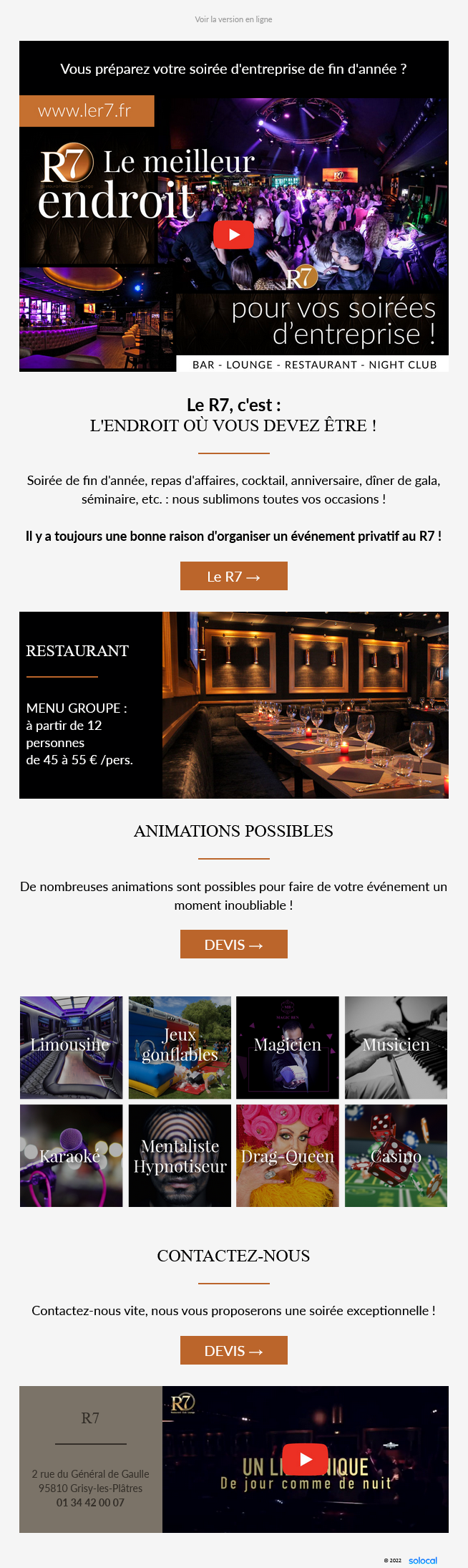The width and height of the screenshot is (468, 1568).
Task: Select the Drag-Queen tile
Action: coord(288,1155)
